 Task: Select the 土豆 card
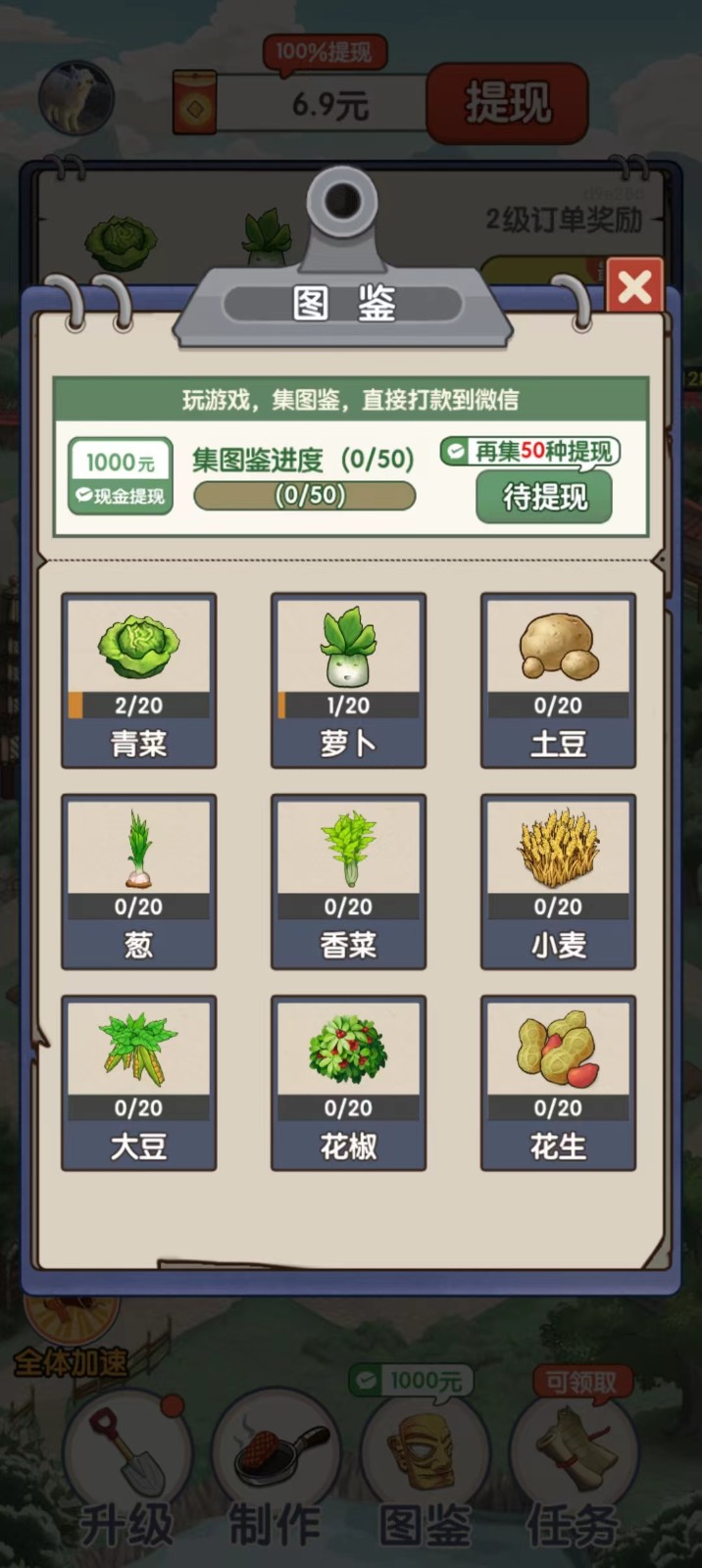click(x=558, y=680)
